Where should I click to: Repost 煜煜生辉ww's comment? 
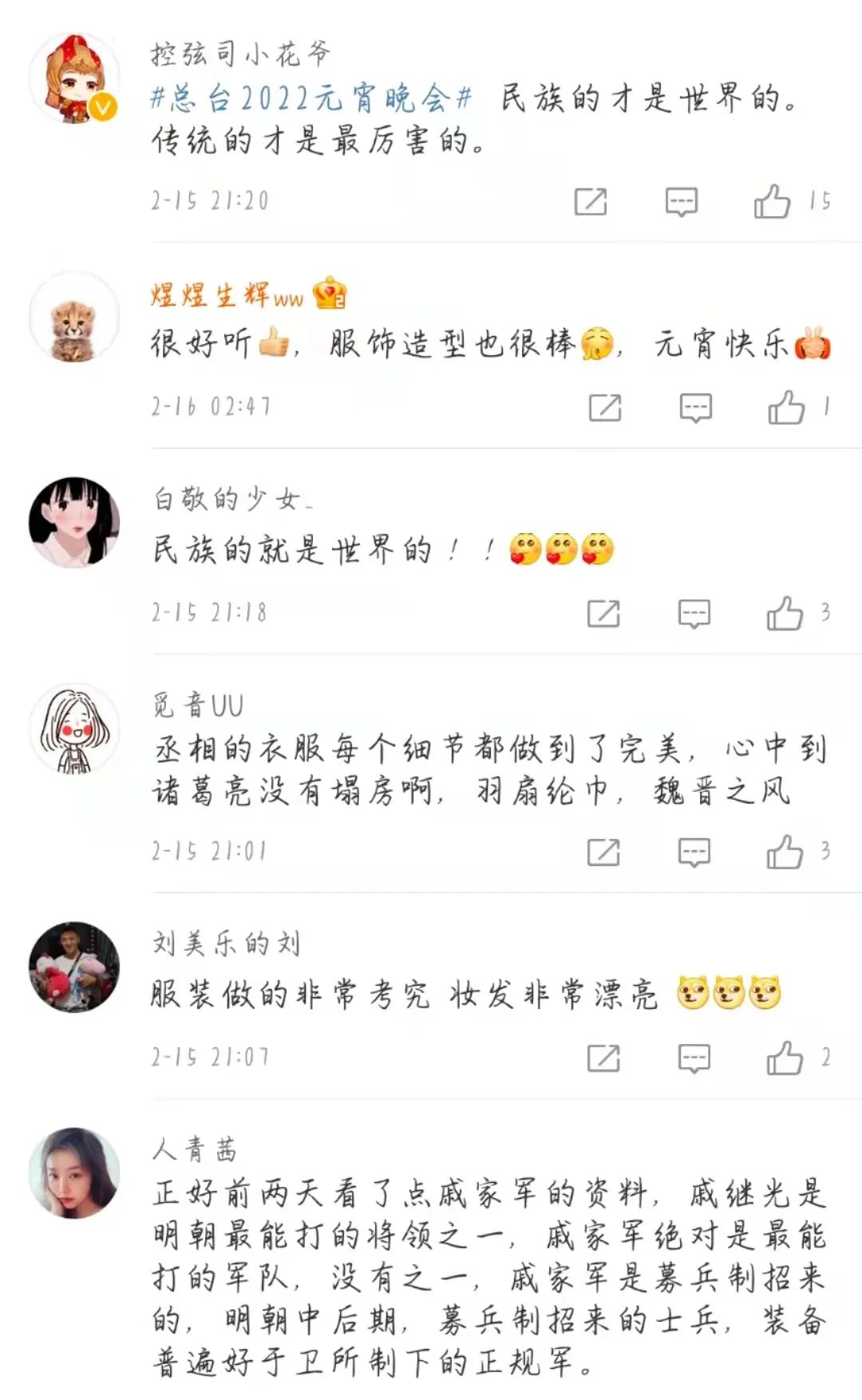click(x=604, y=407)
